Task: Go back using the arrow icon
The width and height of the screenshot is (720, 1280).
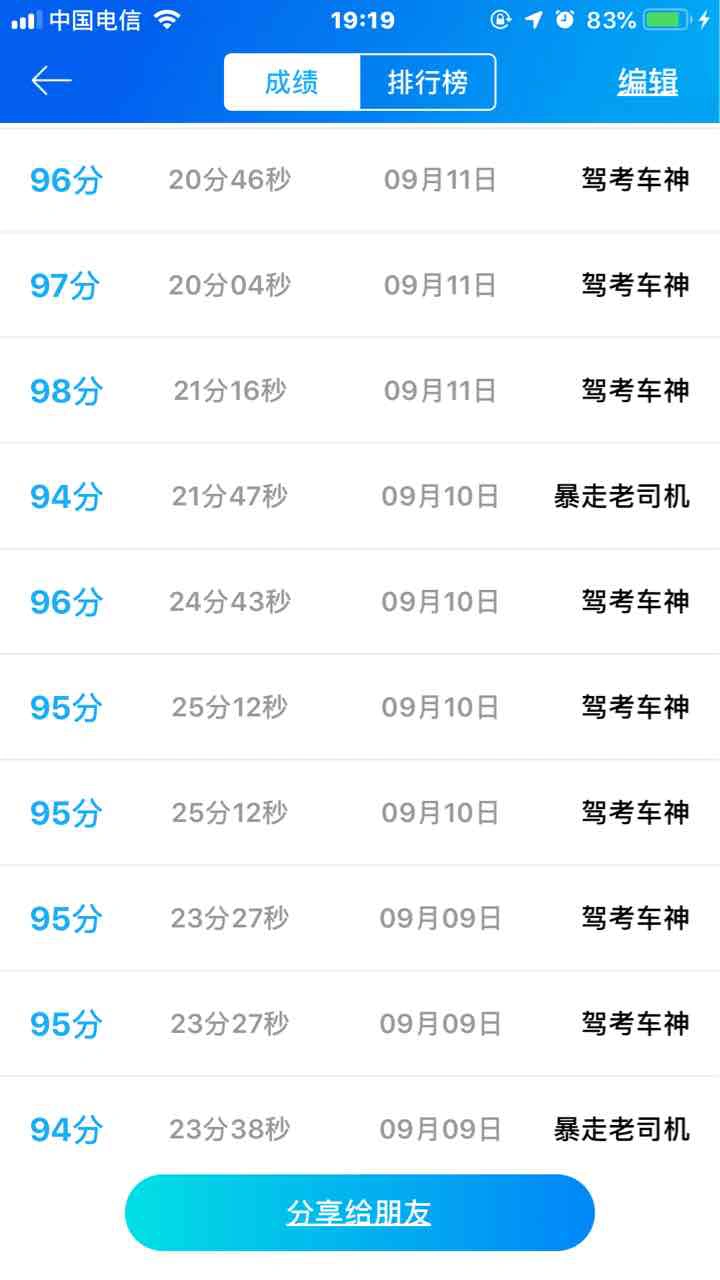Action: click(51, 81)
